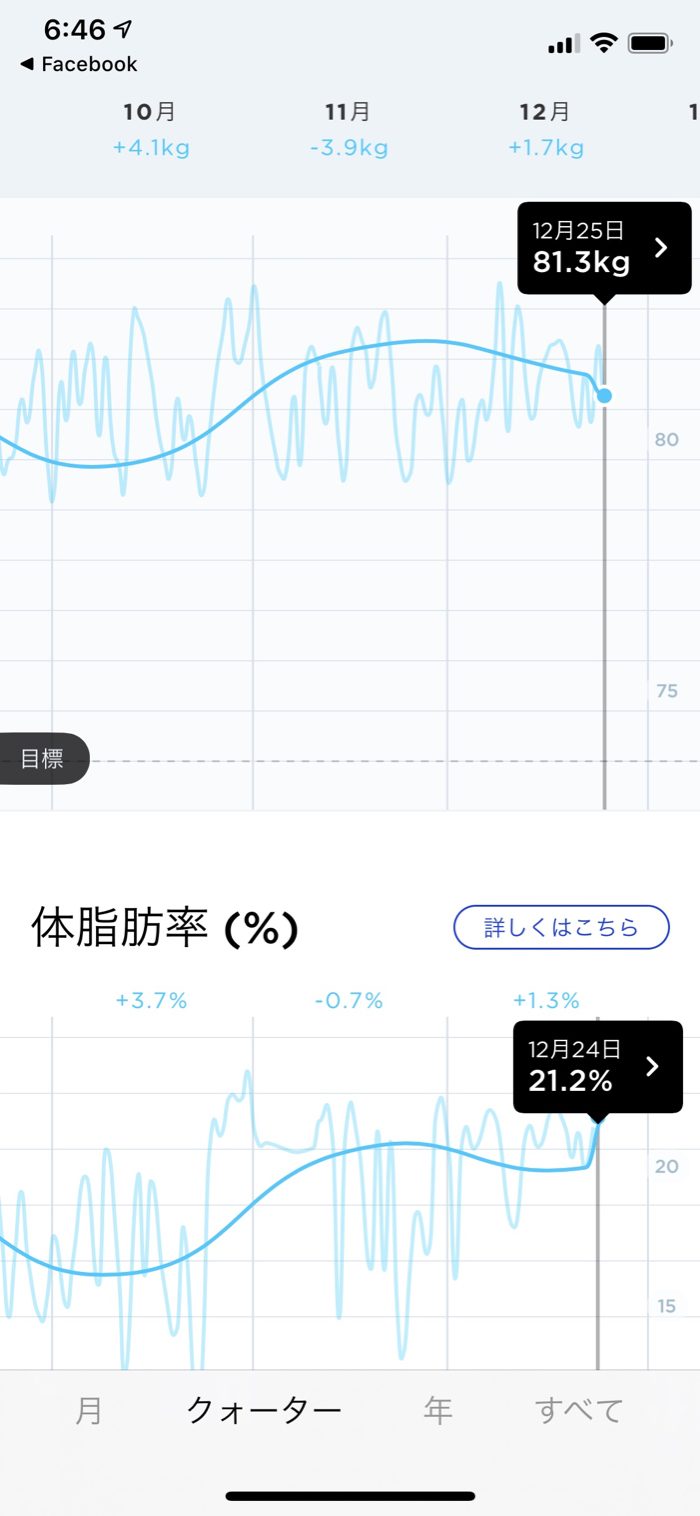
Task: Show すべて time range
Action: tap(579, 1410)
